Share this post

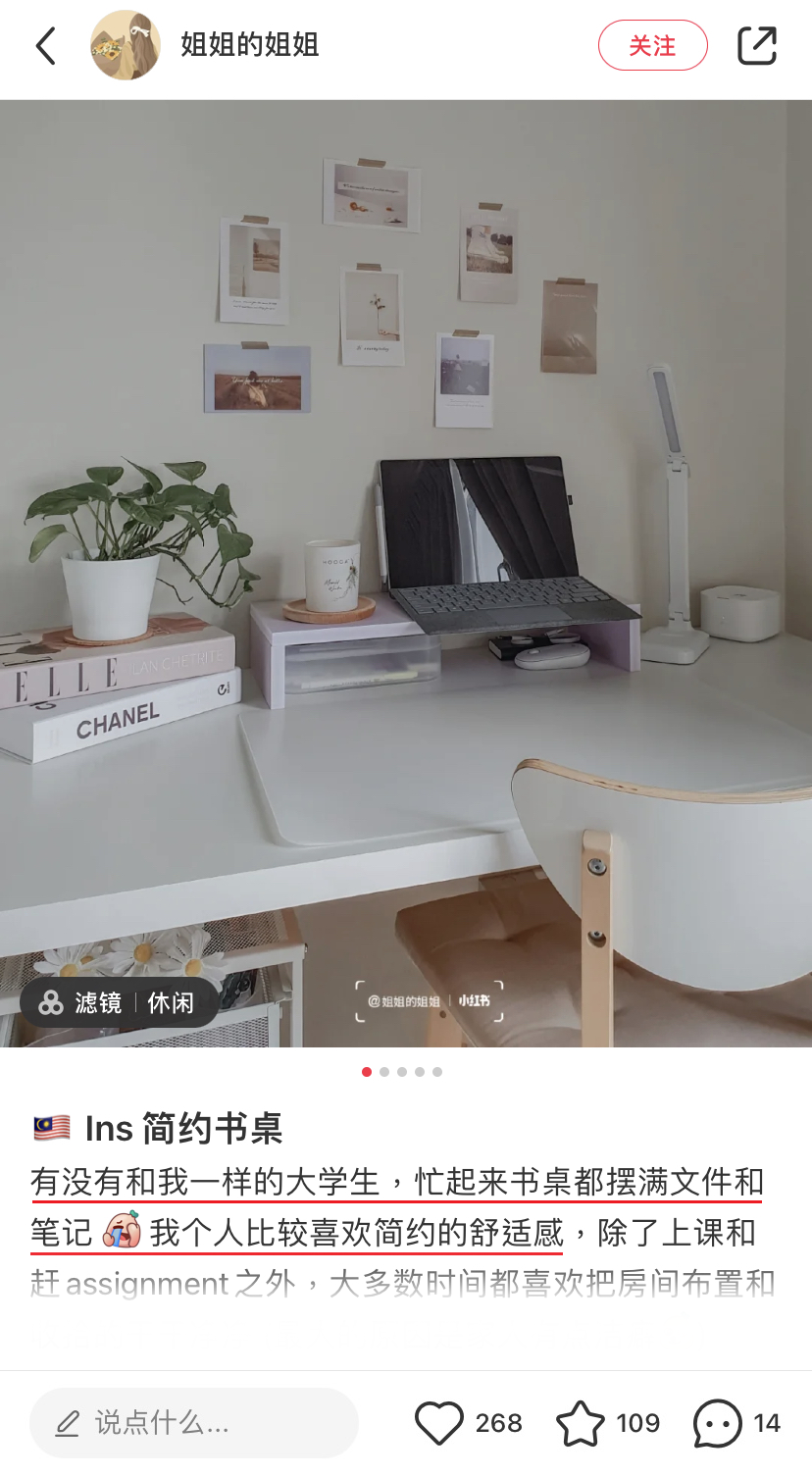(x=756, y=45)
